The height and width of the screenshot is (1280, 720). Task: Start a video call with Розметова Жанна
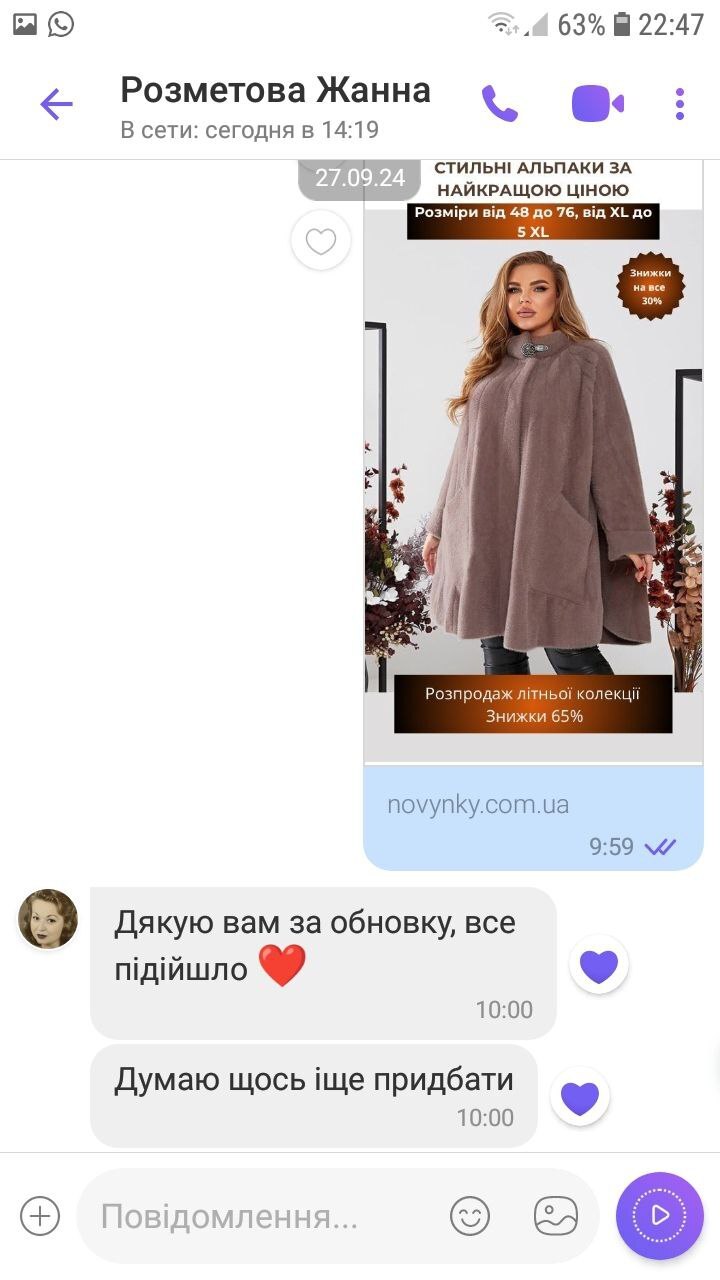(597, 103)
